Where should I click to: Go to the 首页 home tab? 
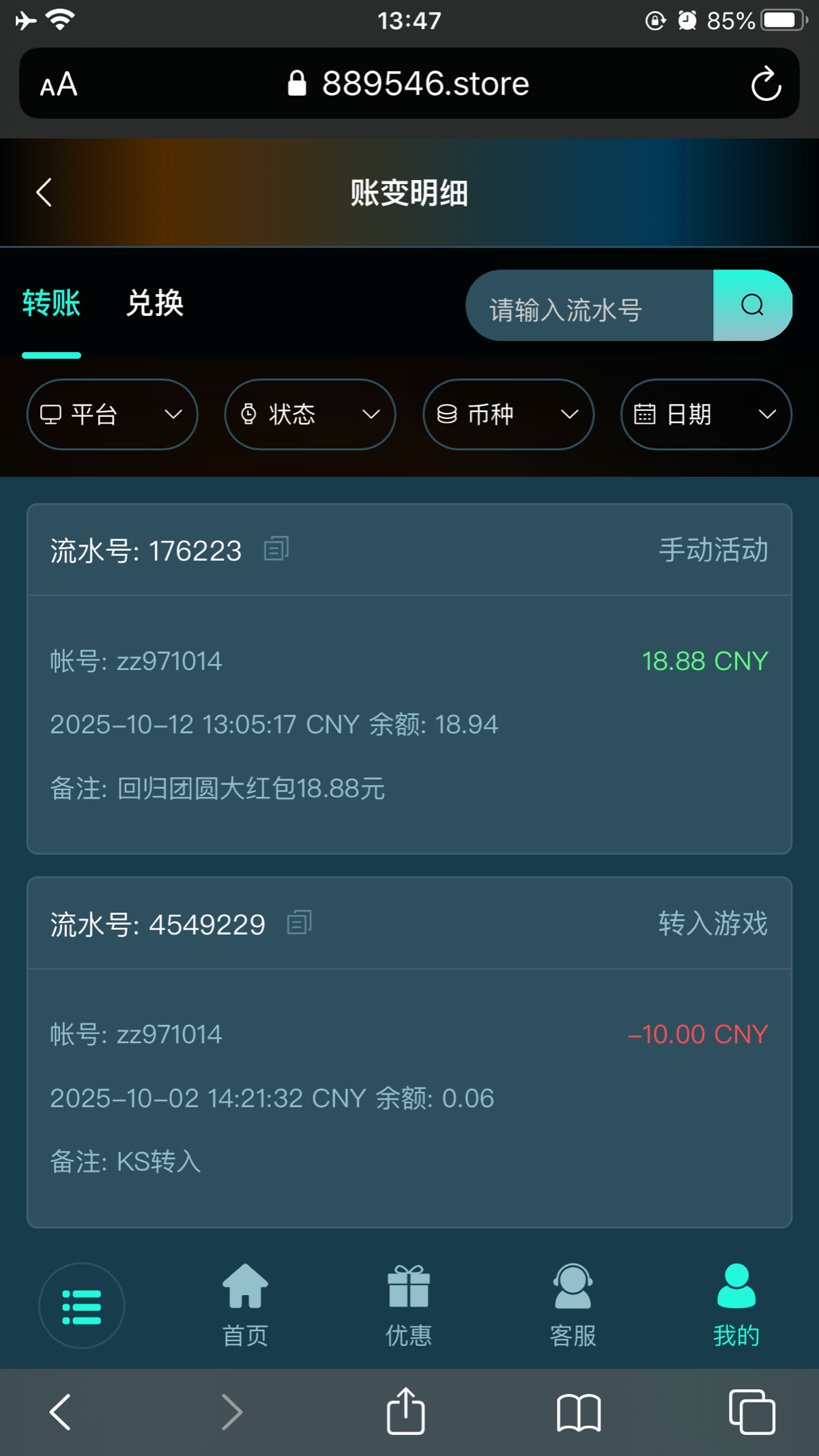pyautogui.click(x=245, y=1305)
